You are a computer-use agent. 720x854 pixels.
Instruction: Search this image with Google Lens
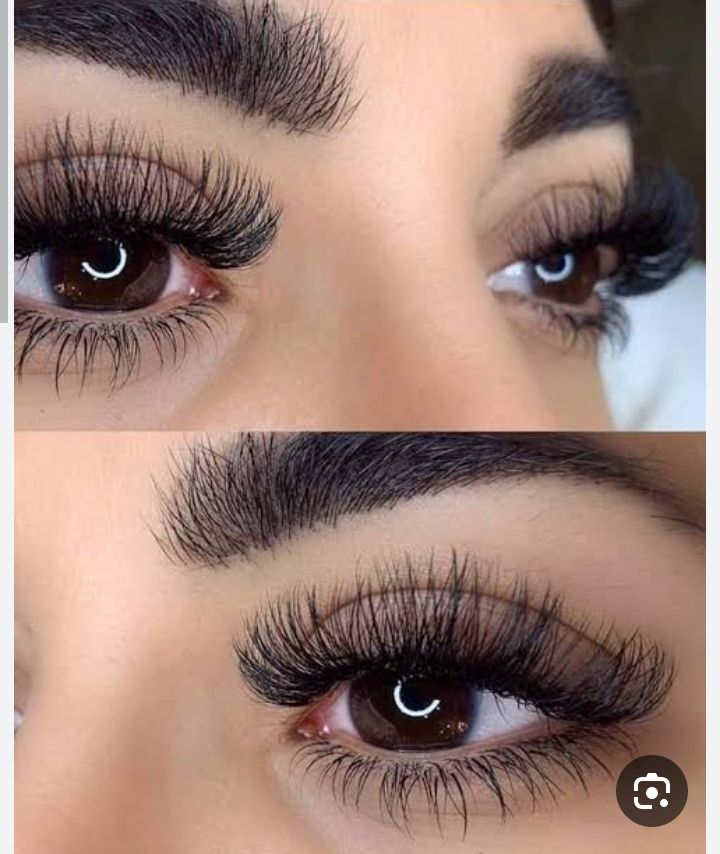coord(651,791)
